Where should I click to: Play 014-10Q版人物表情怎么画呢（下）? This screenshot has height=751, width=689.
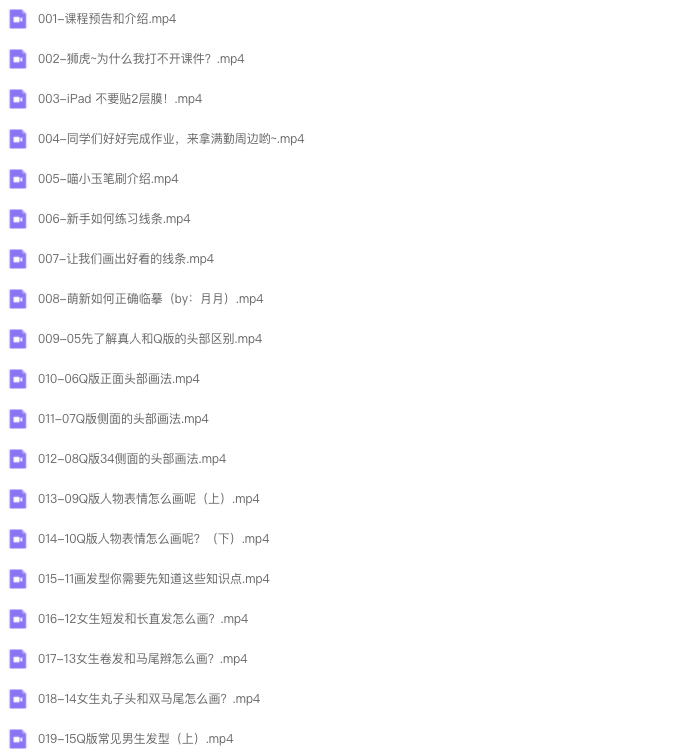coord(154,539)
